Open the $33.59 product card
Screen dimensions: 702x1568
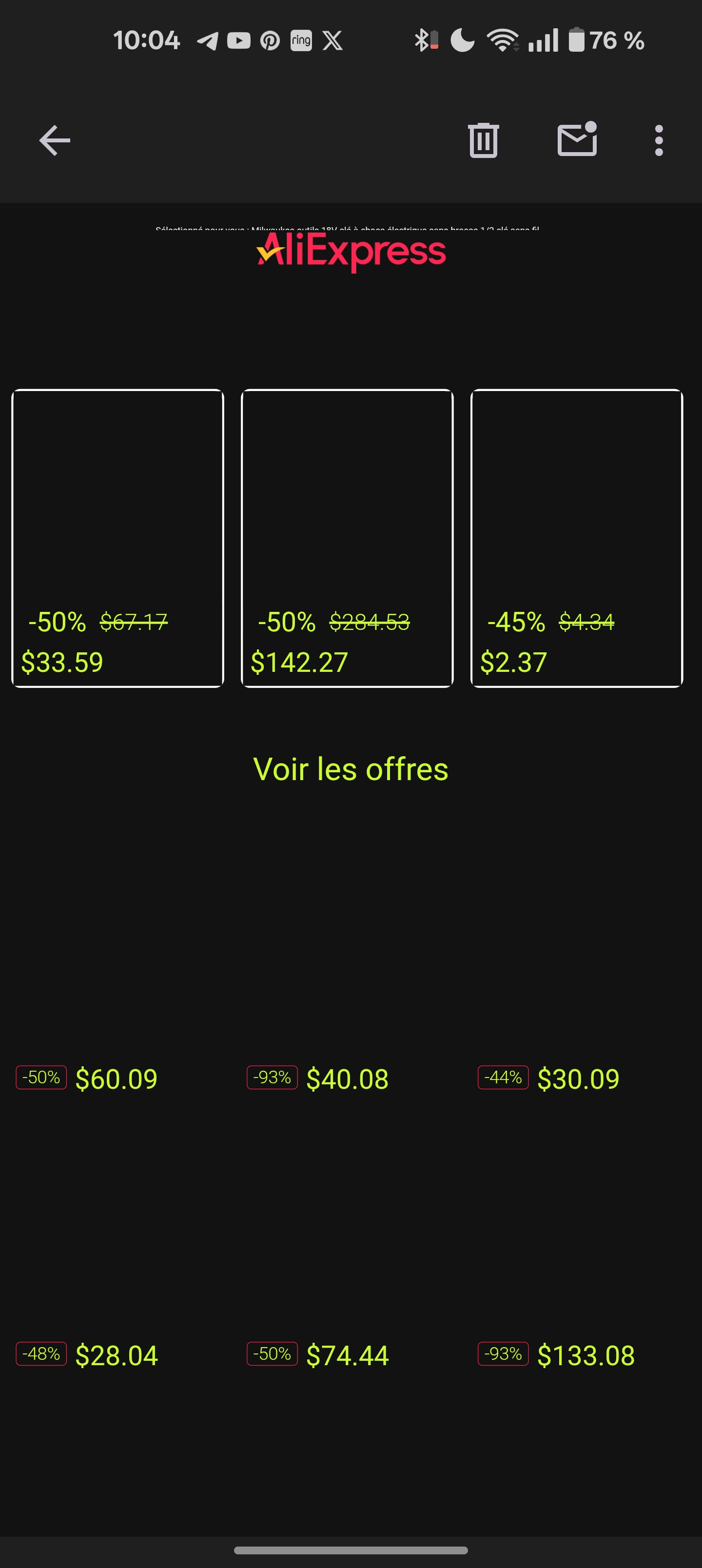[117, 538]
